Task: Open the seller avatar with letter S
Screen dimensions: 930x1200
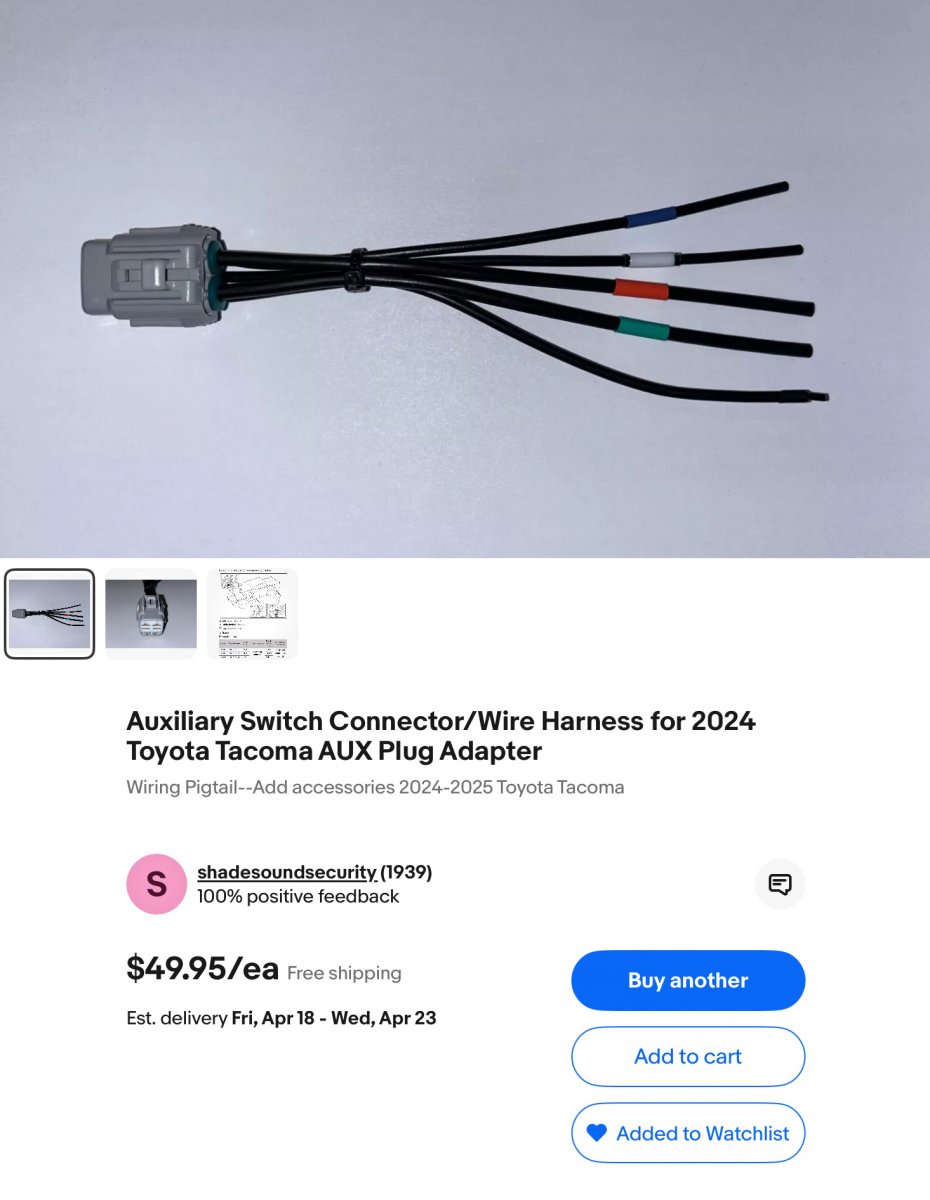Action: 156,884
